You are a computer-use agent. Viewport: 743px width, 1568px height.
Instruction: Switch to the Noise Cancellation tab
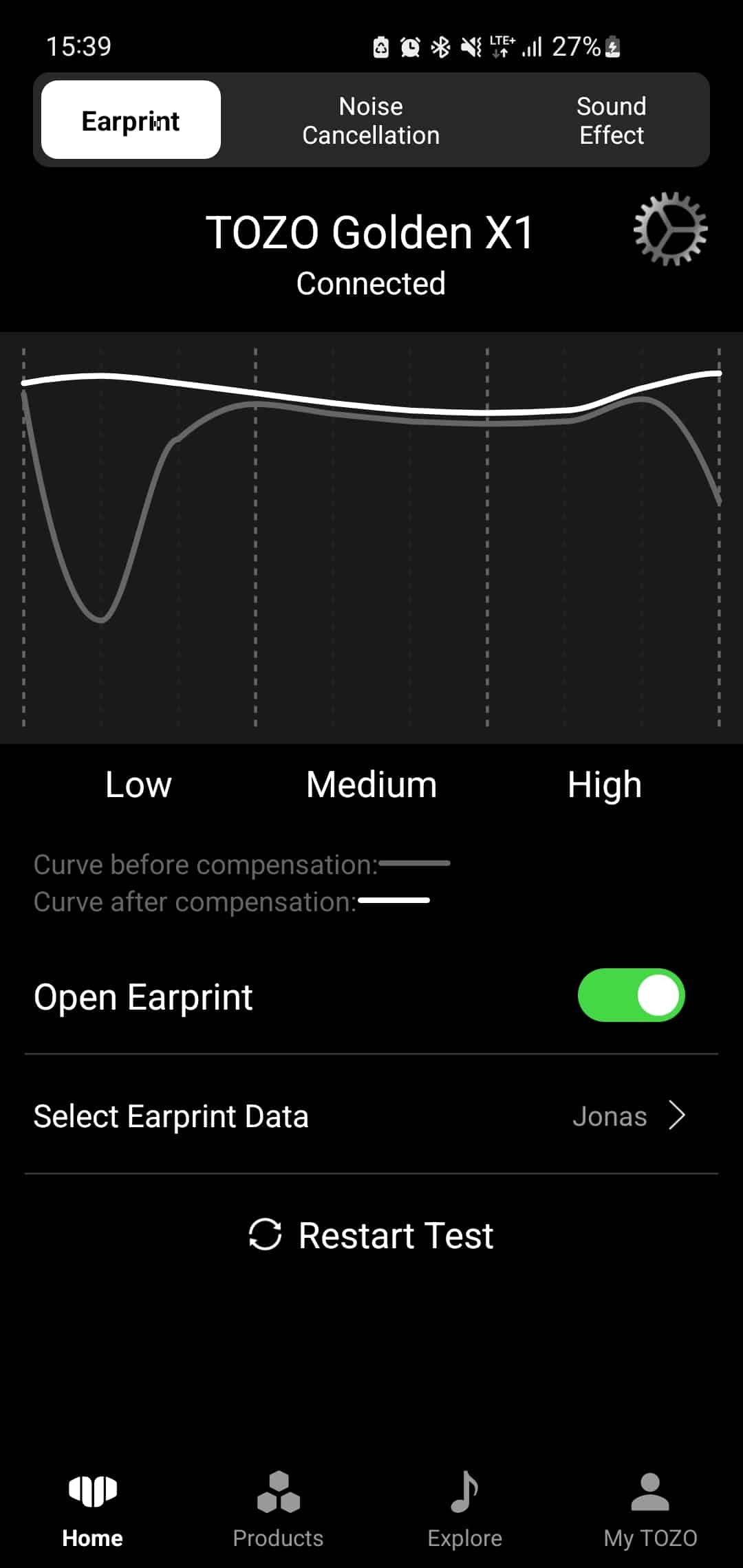coord(371,121)
